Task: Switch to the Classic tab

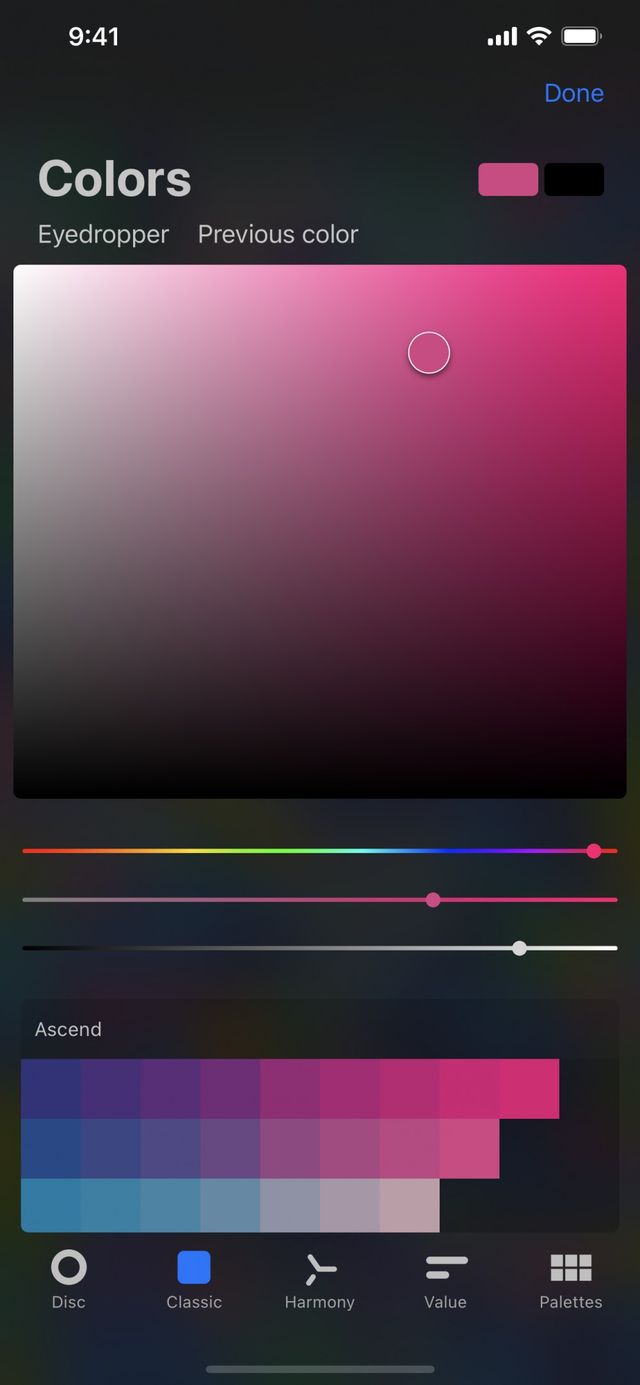Action: [194, 1279]
